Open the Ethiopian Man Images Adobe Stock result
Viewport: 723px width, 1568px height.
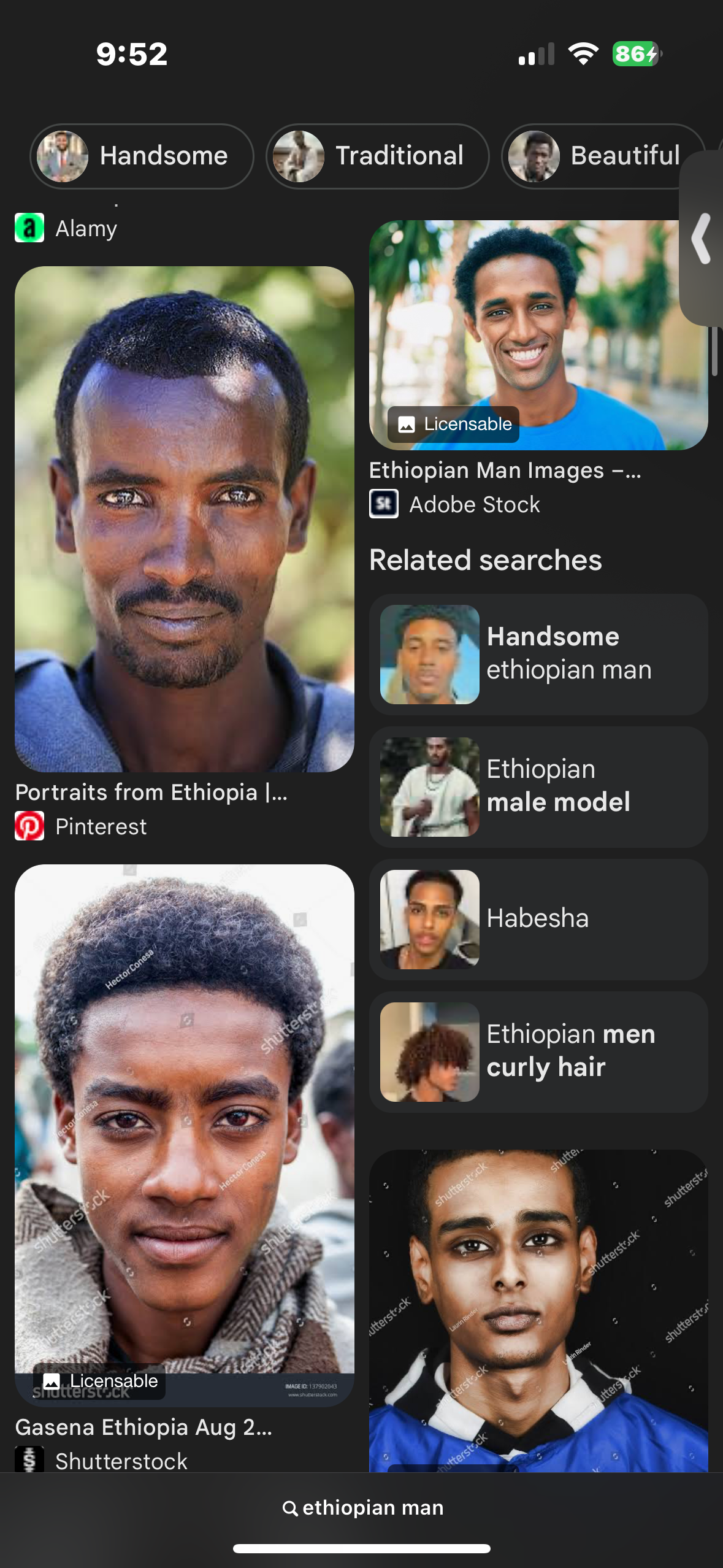pyautogui.click(x=538, y=335)
